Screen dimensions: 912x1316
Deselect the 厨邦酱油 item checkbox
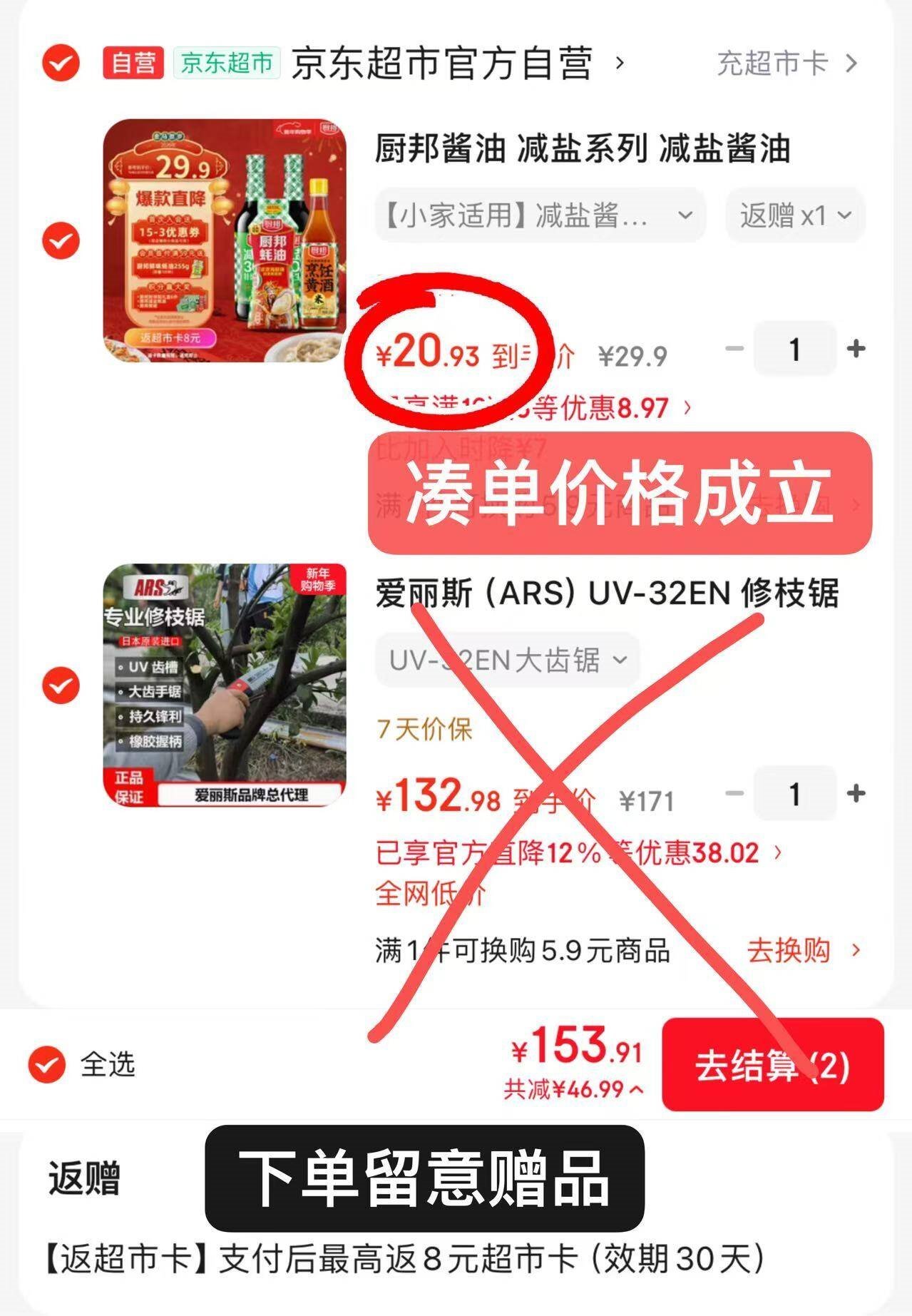click(61, 240)
